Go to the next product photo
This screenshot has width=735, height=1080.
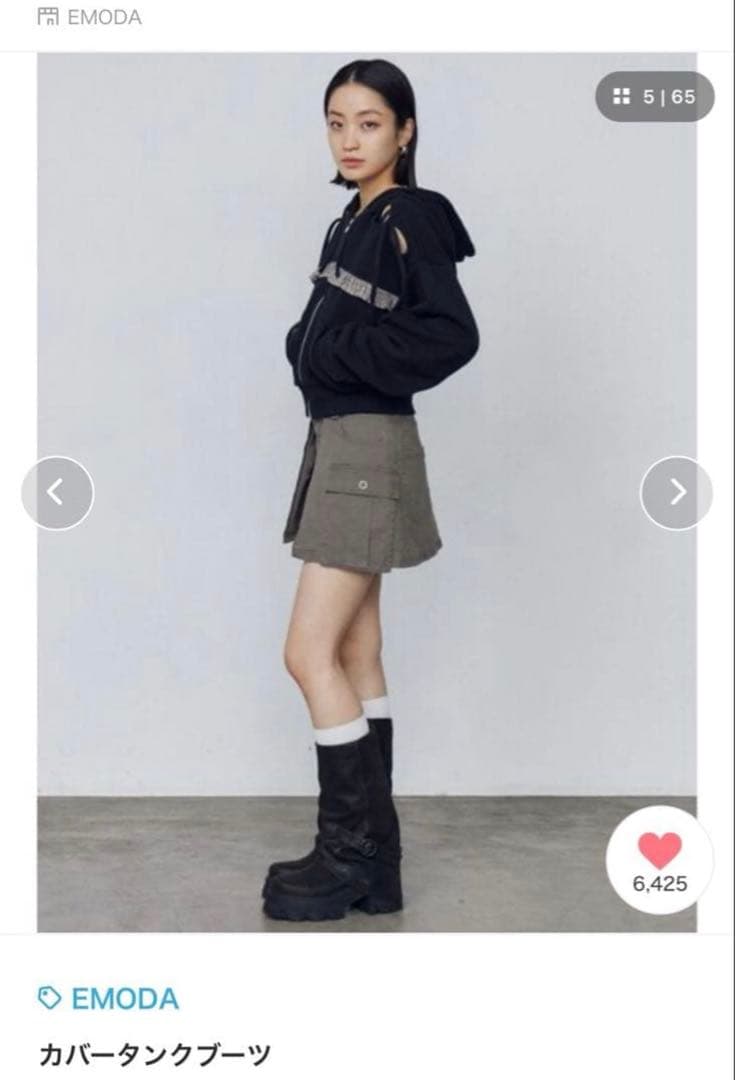pos(677,493)
